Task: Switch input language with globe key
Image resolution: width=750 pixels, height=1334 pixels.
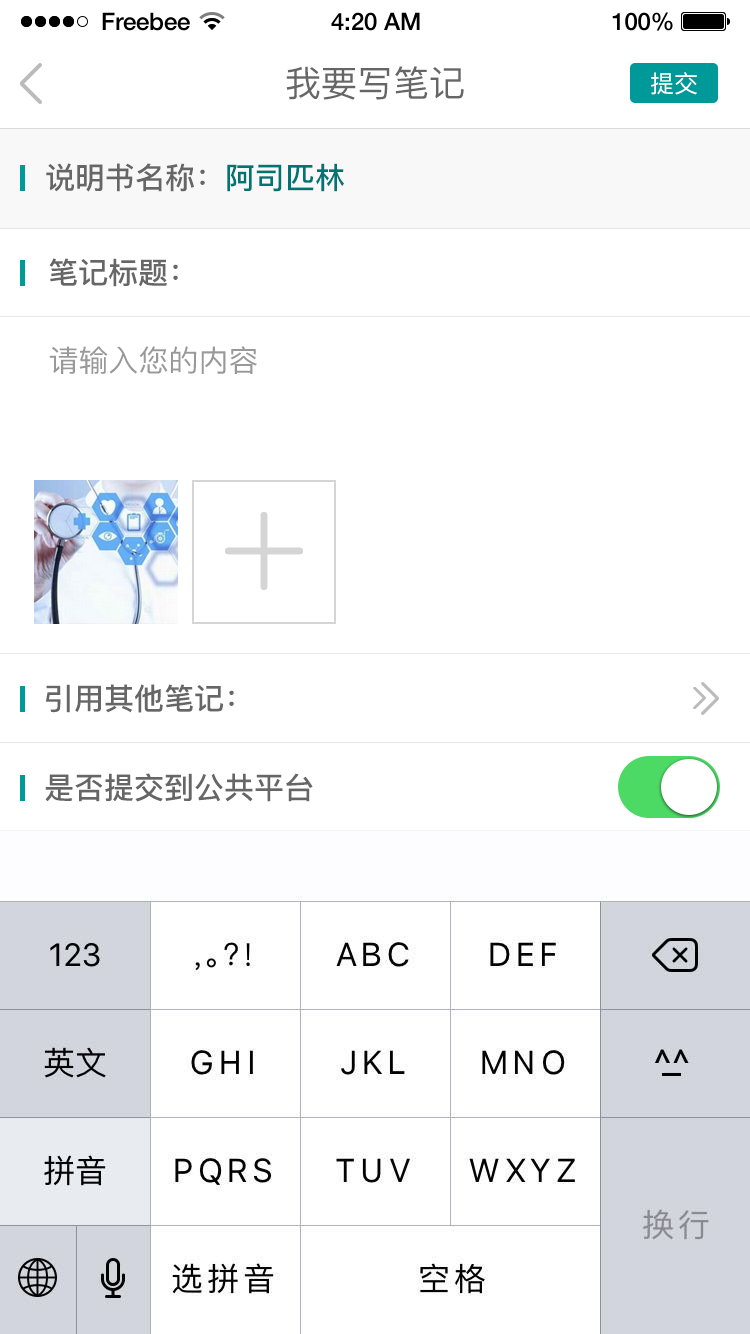Action: [38, 1279]
